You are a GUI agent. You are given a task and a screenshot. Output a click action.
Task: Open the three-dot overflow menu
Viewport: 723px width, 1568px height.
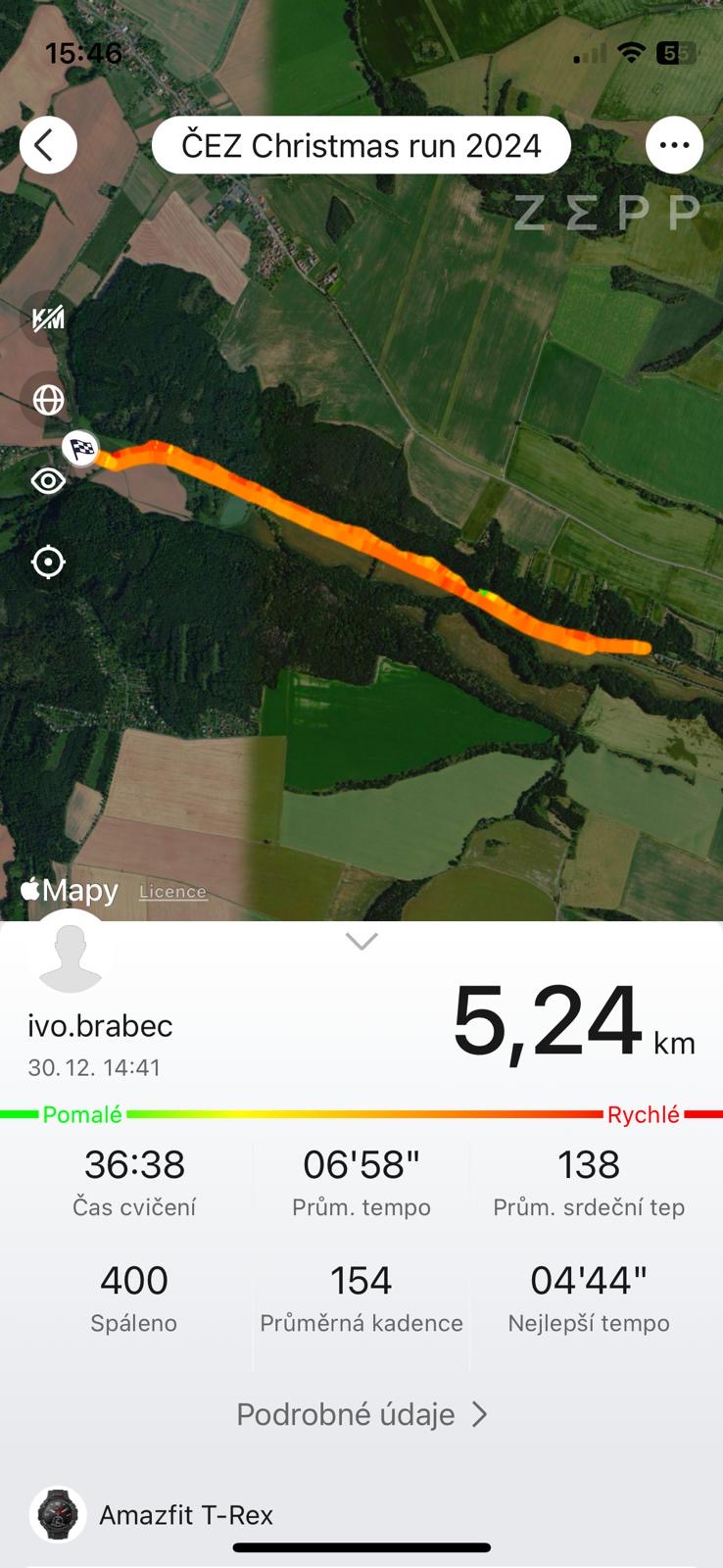point(674,145)
